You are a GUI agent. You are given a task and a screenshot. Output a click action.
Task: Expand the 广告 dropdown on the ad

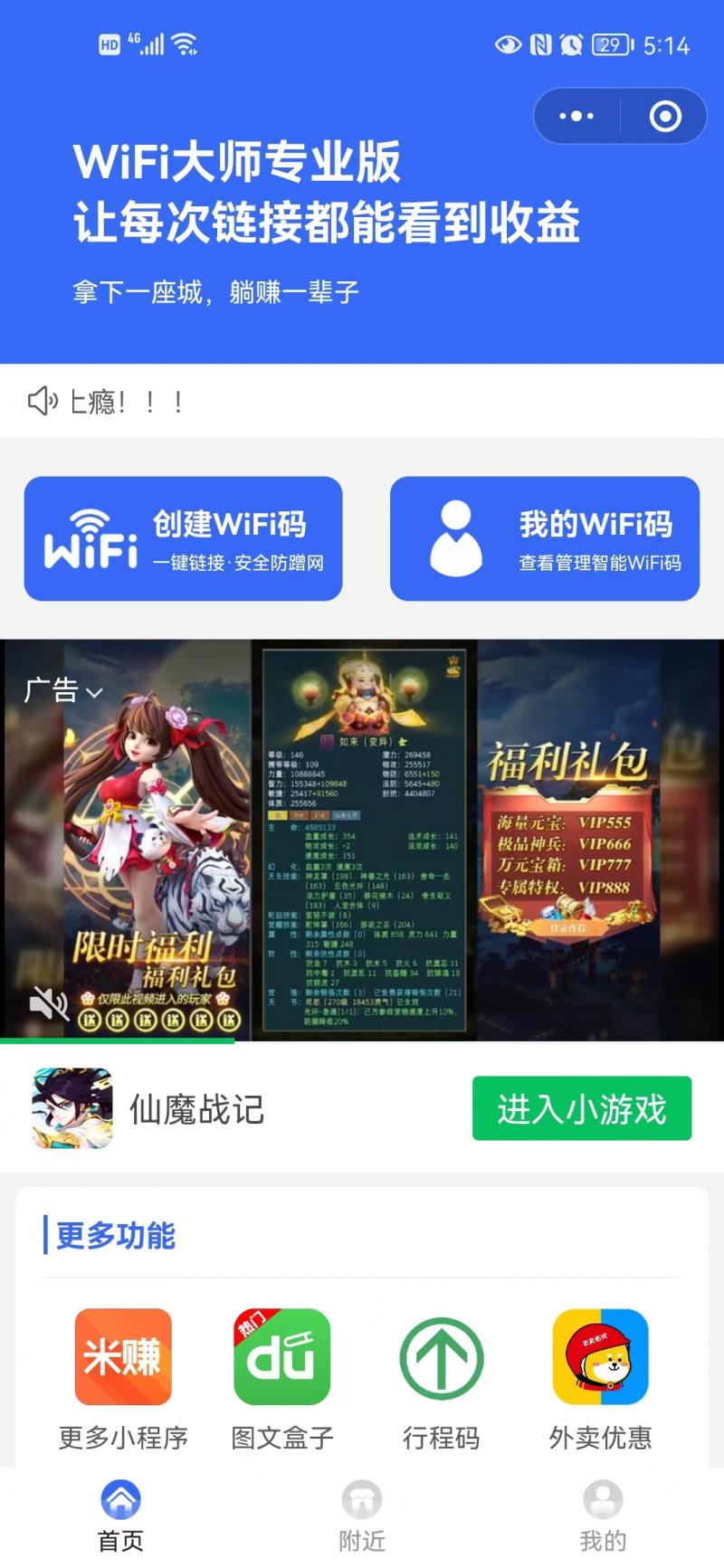coord(63,691)
